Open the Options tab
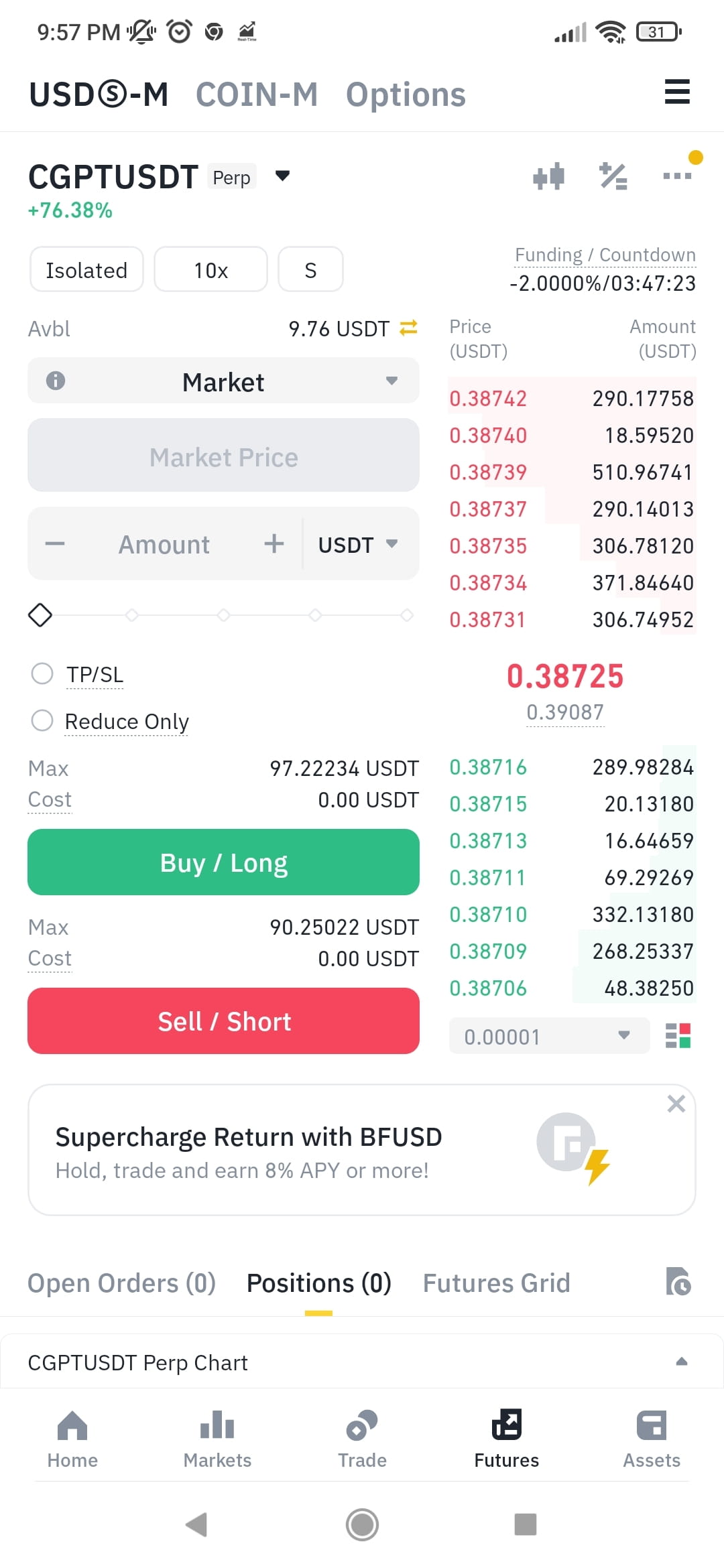This screenshot has height=1568, width=724. (x=406, y=94)
